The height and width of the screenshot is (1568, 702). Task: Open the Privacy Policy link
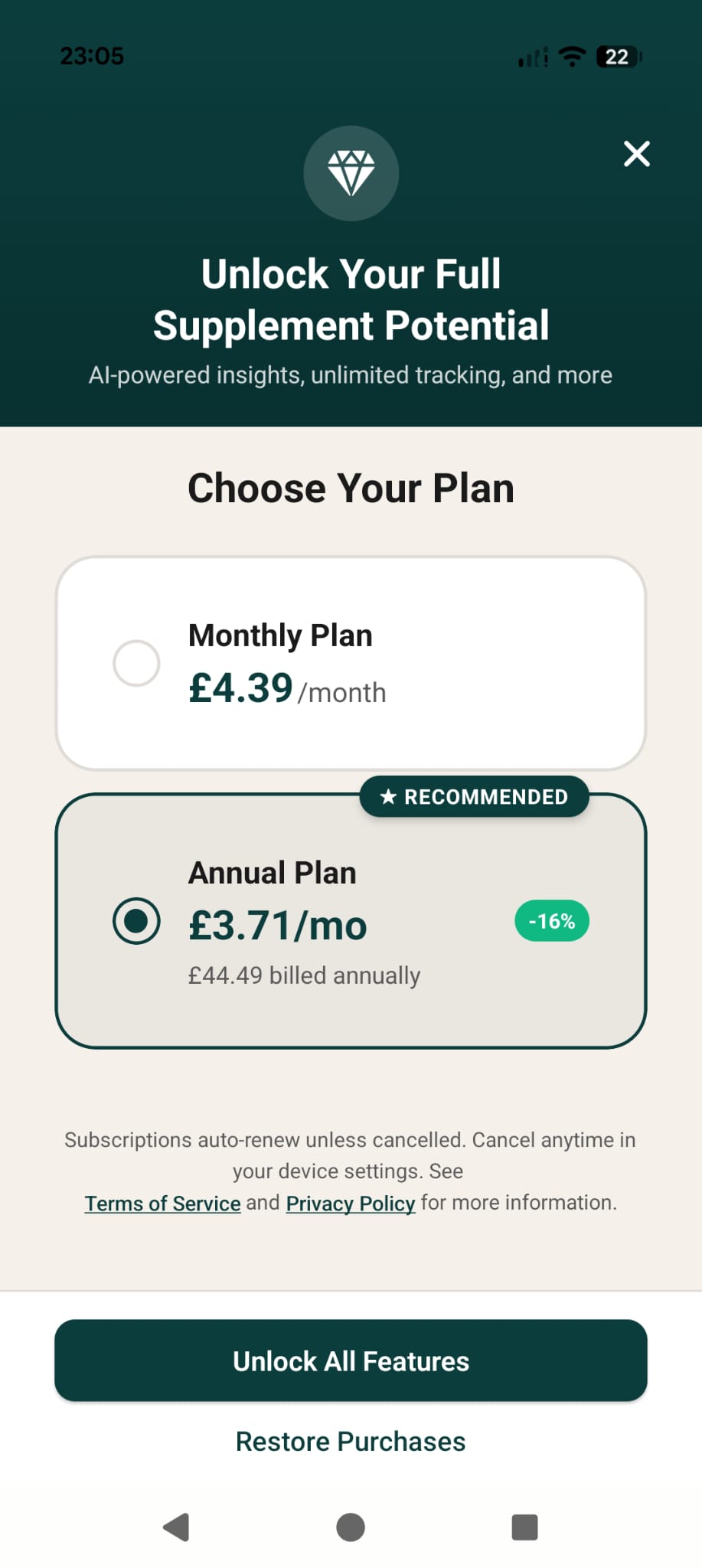350,1203
